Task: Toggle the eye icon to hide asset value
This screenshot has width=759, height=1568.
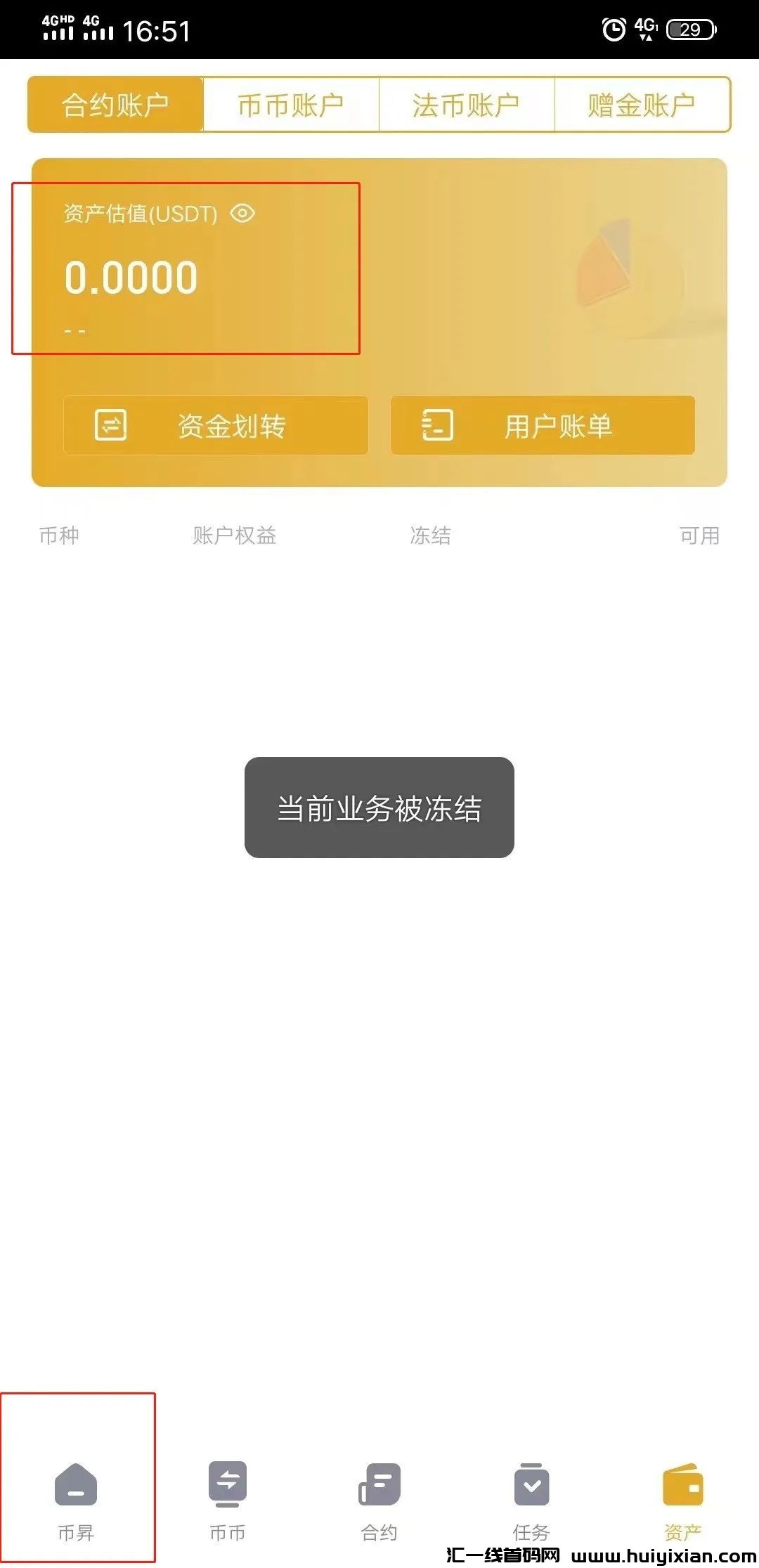Action: click(x=242, y=212)
